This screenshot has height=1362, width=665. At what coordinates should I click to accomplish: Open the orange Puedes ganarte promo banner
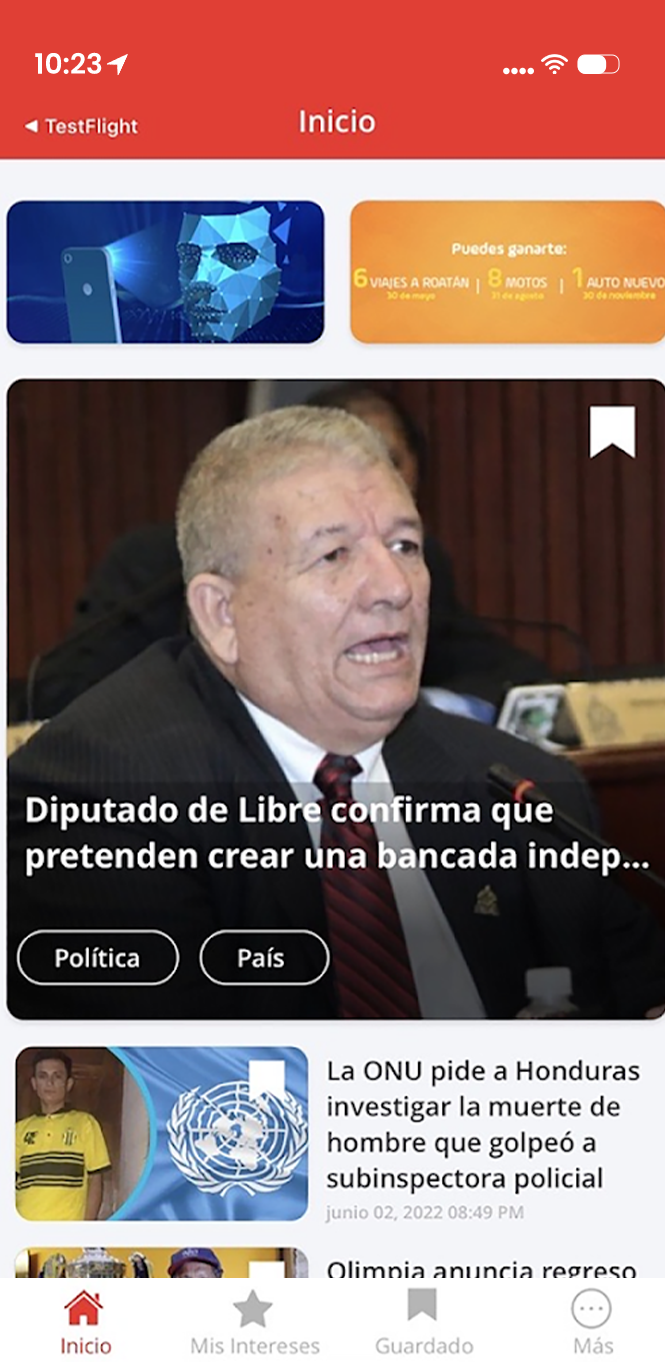pos(507,272)
